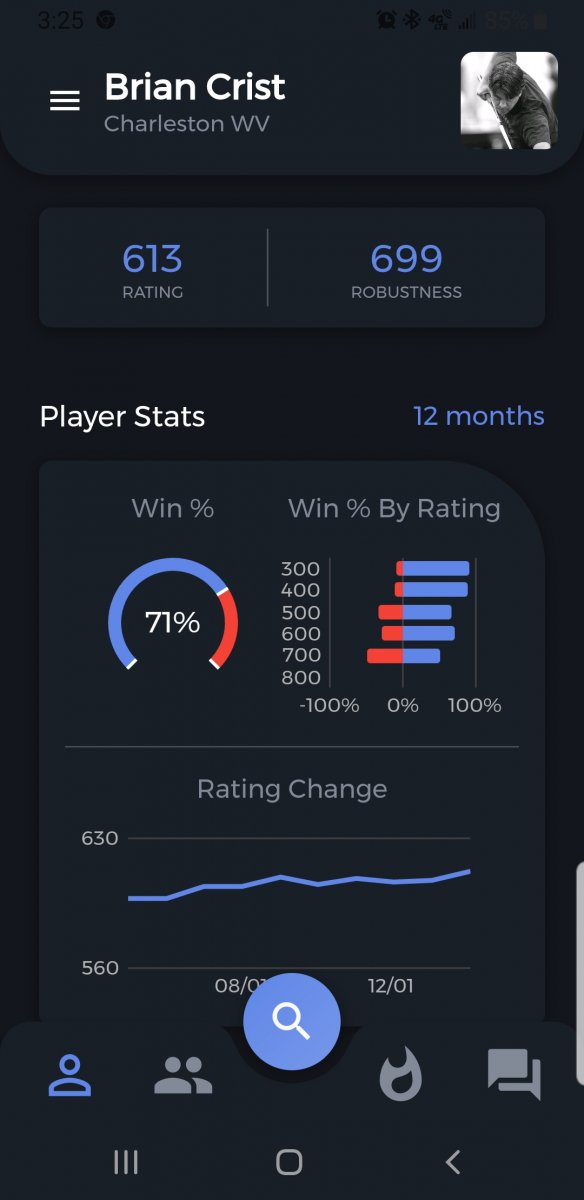
Task: Change the 12 months stats period
Action: coord(479,416)
